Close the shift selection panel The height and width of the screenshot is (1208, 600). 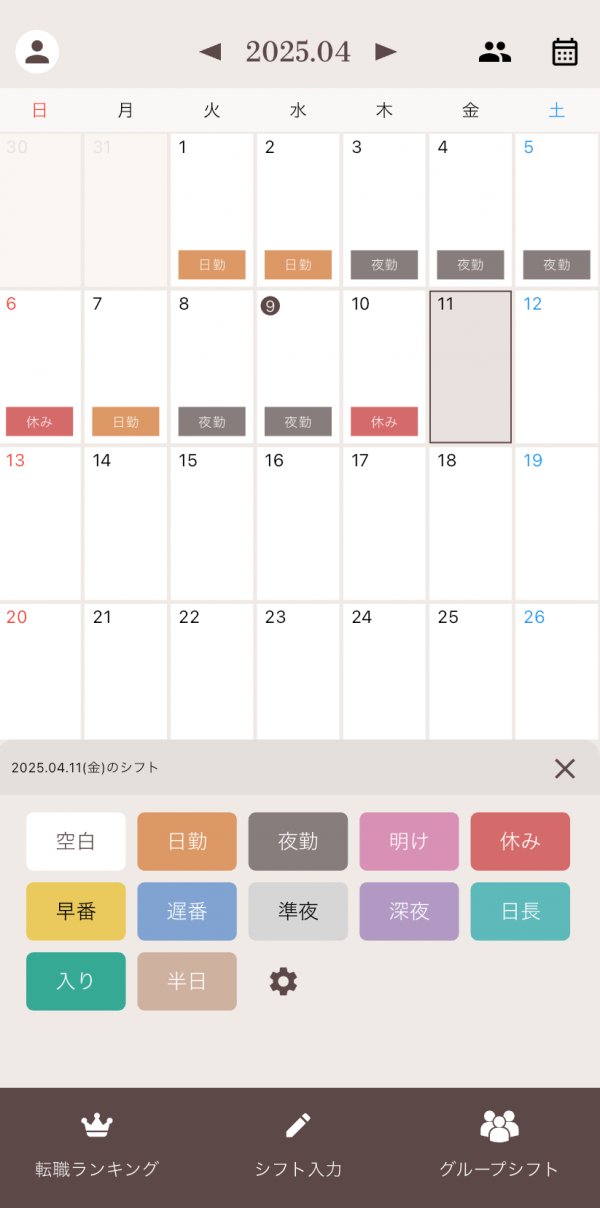pos(565,768)
